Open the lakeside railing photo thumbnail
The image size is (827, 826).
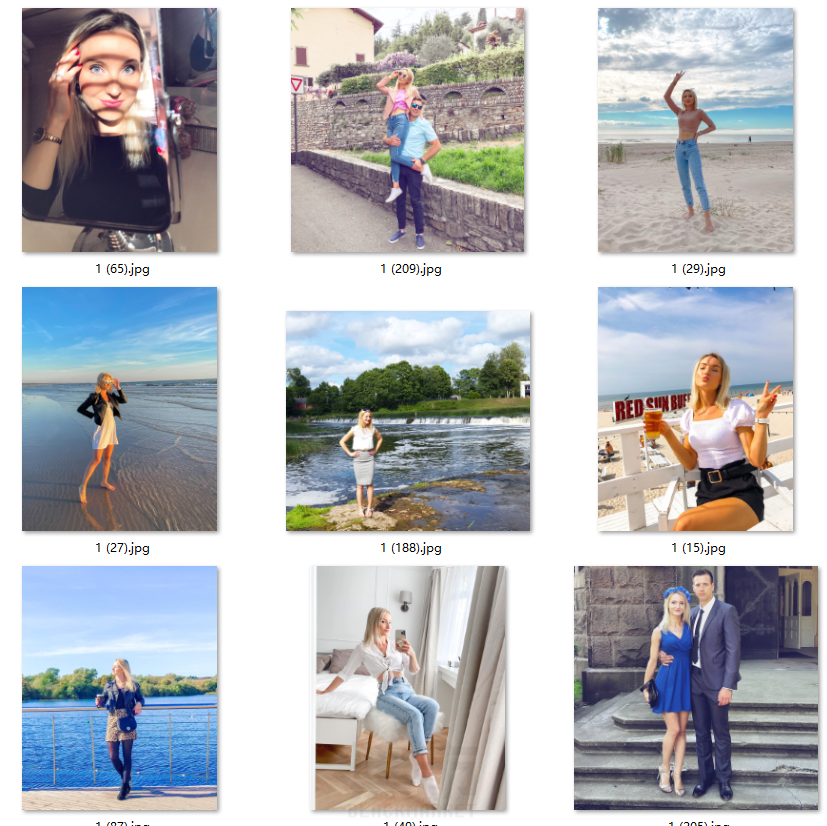click(x=119, y=687)
